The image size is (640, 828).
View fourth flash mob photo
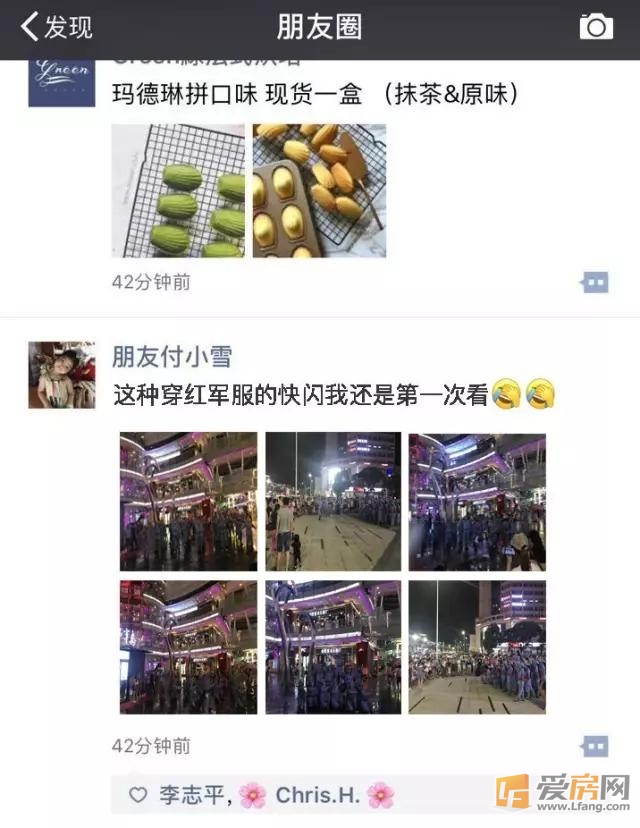click(188, 646)
